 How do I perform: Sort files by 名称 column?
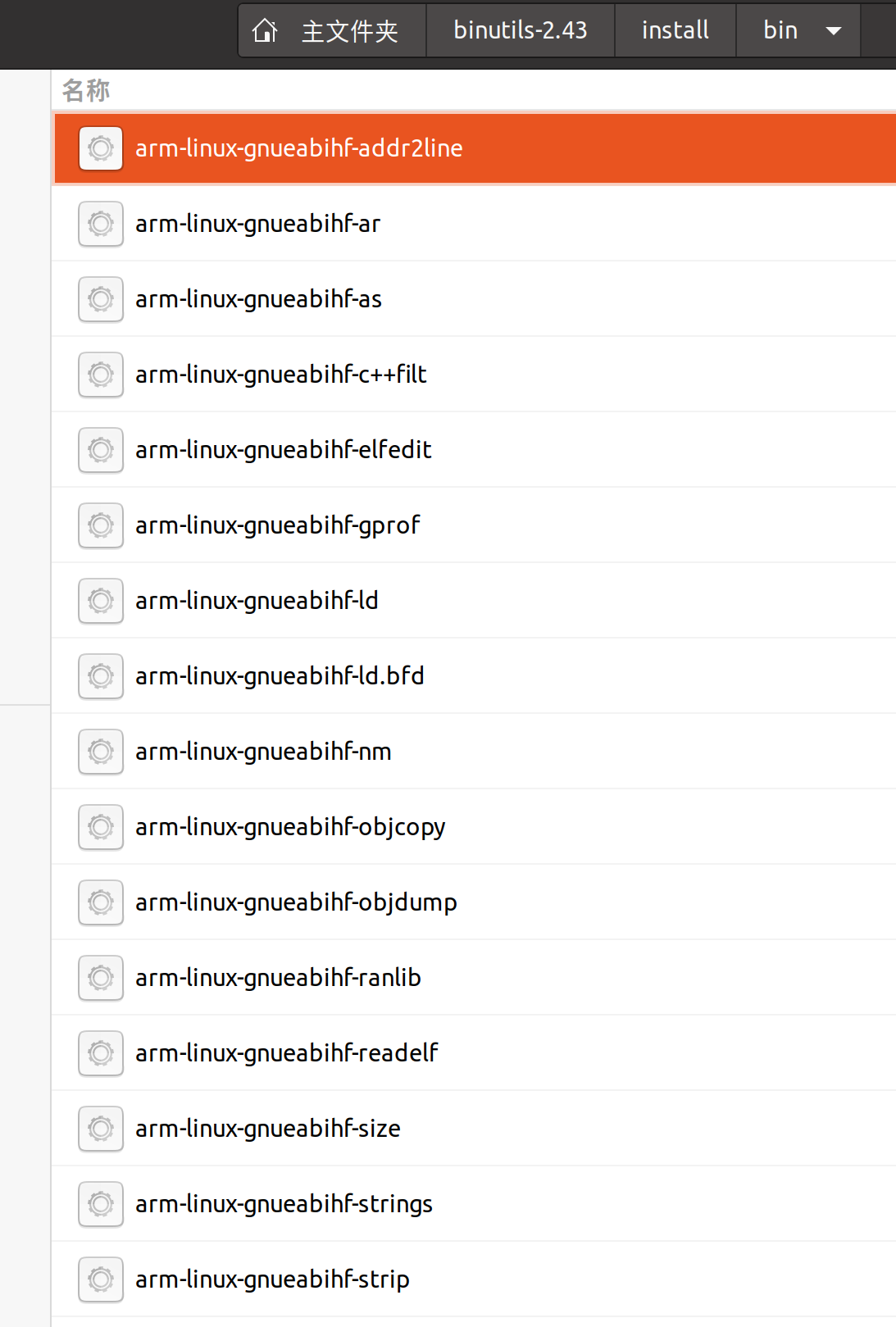(86, 90)
